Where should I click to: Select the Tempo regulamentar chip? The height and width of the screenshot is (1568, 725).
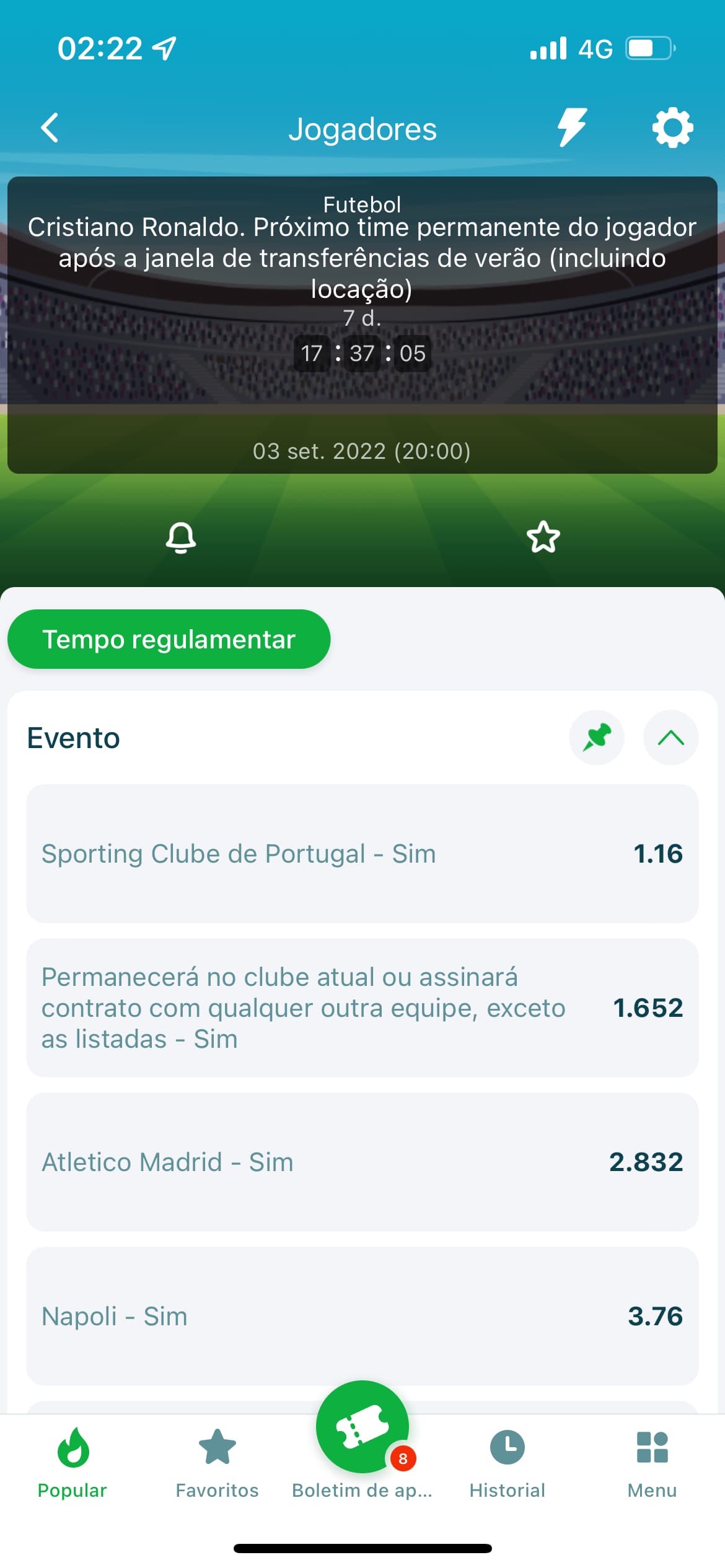169,639
